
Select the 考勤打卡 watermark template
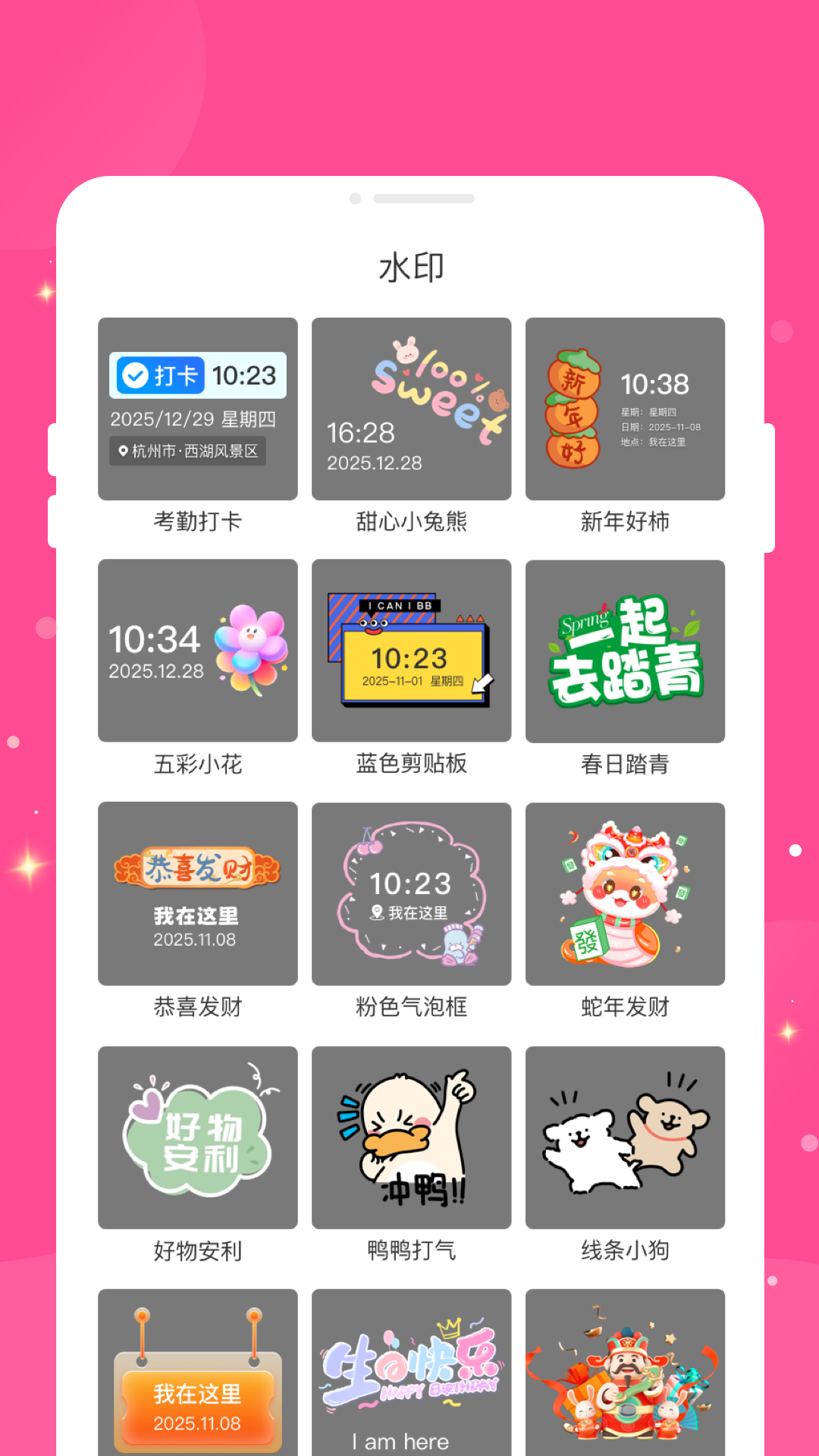point(197,408)
